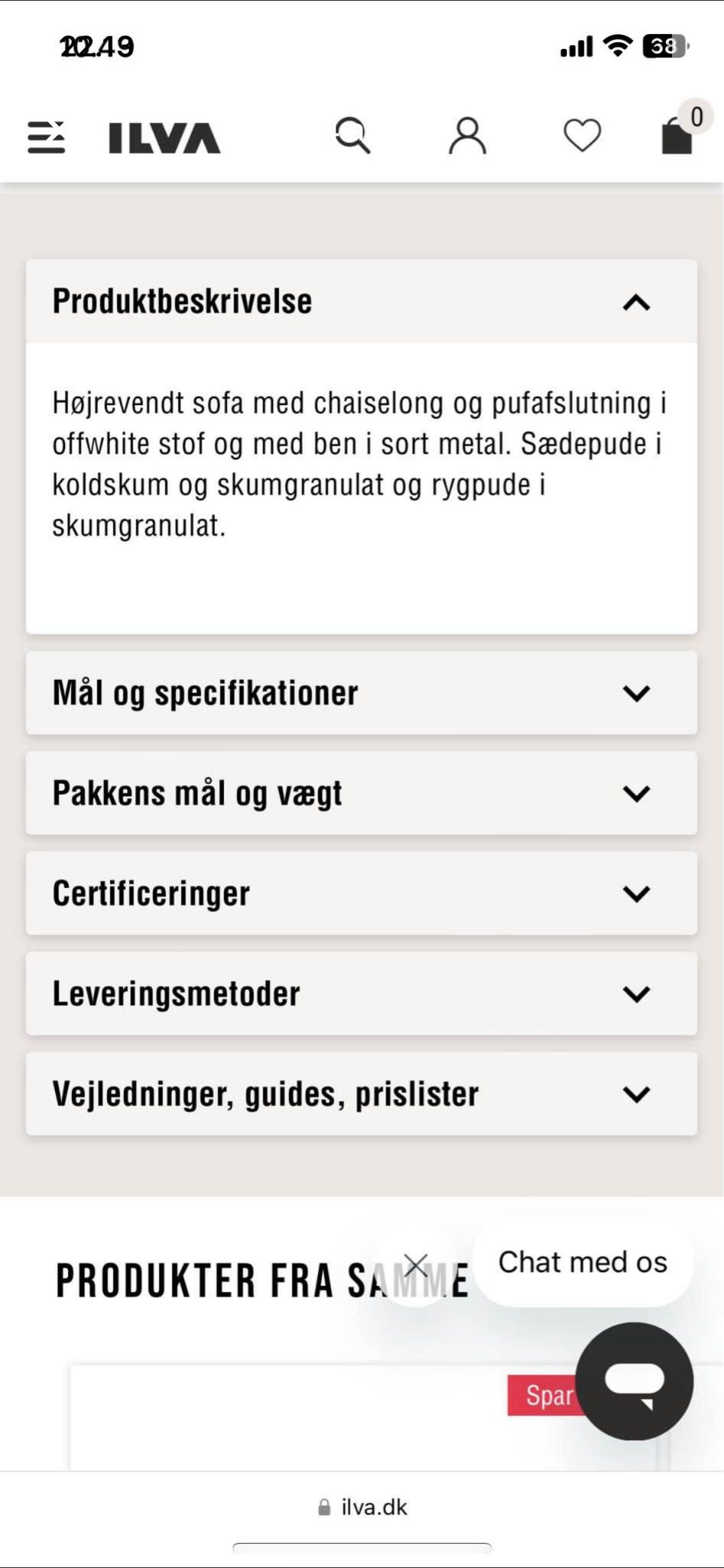
Task: Tap the Wi-Fi icon in the status bar
Action: click(x=617, y=47)
